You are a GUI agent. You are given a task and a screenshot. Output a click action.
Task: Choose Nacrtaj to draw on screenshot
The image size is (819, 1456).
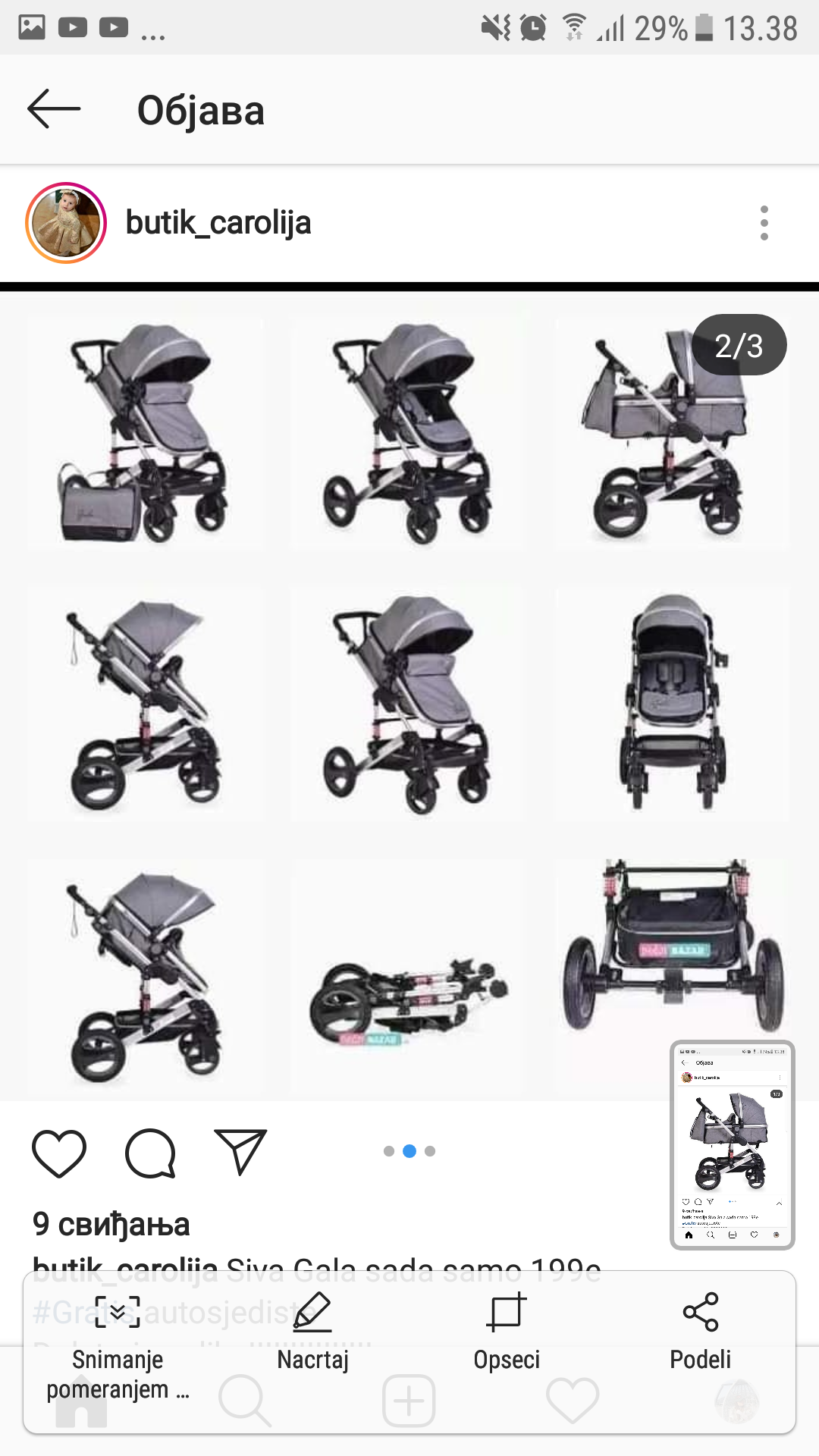(x=312, y=1332)
